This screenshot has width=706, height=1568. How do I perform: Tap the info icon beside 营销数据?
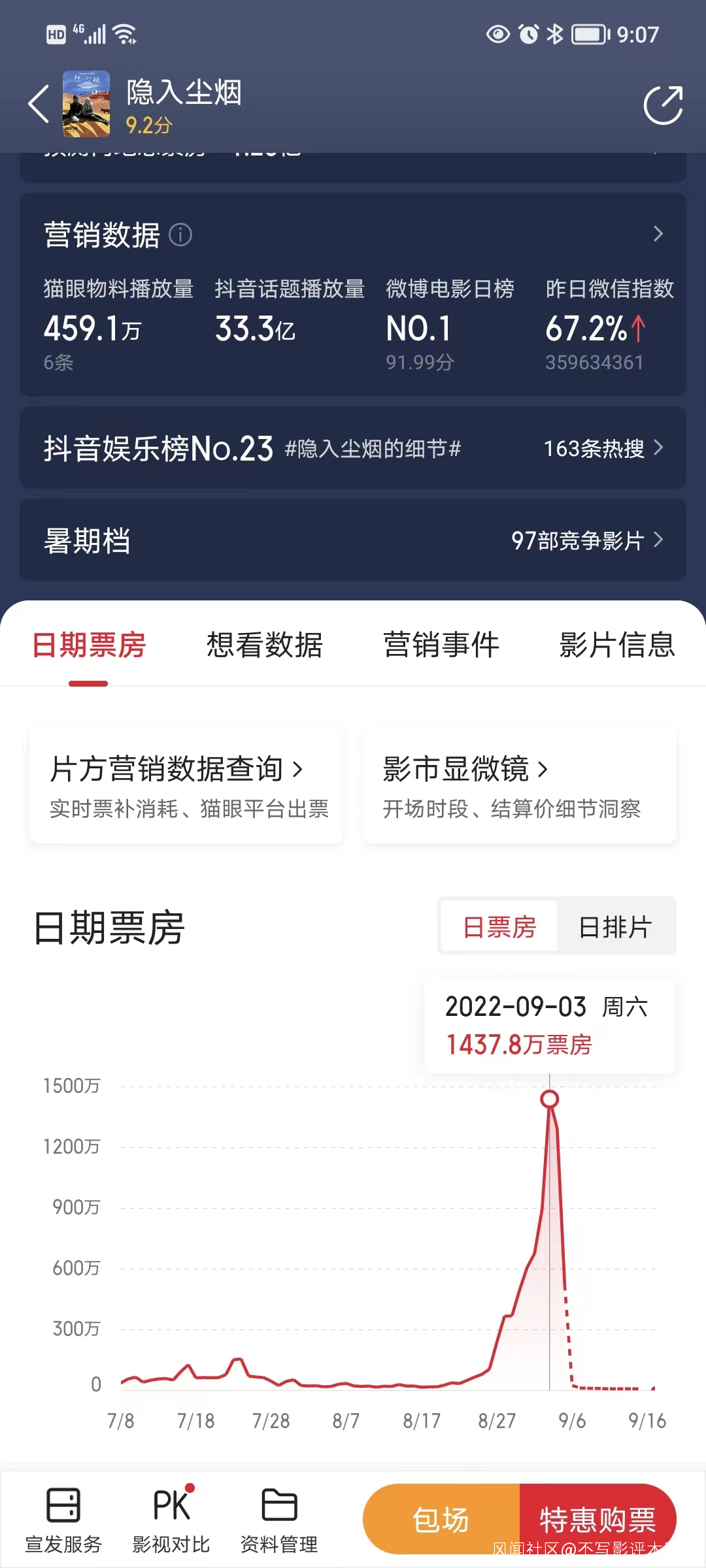pyautogui.click(x=180, y=235)
